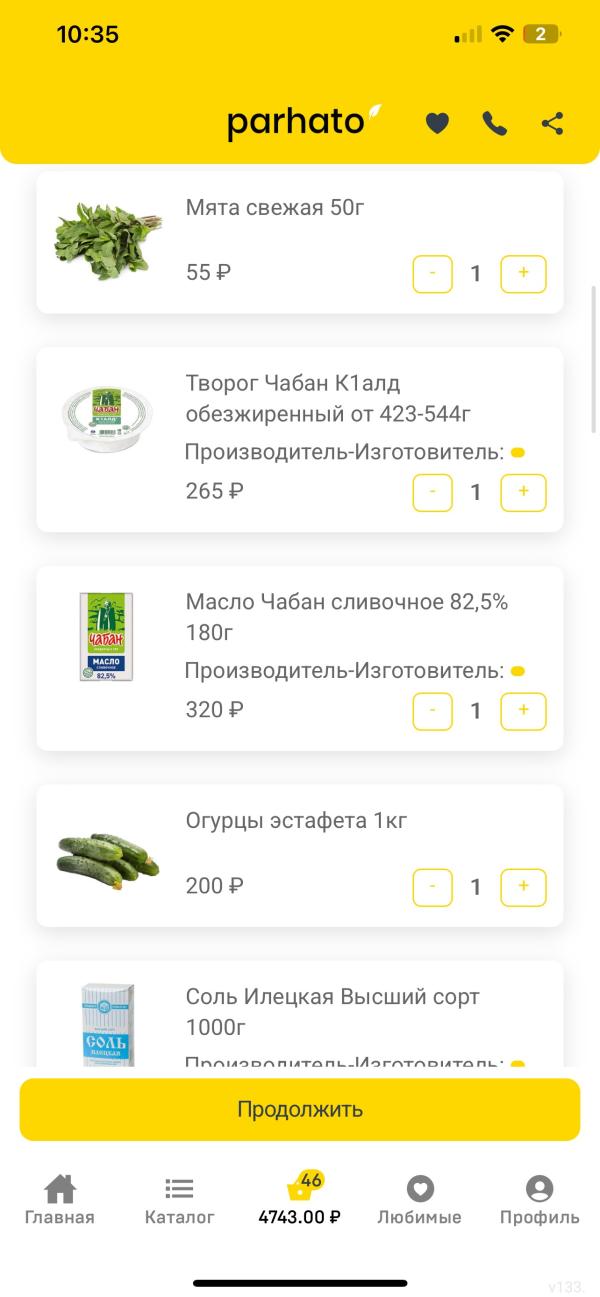
Task: Switch to the Любимые tab
Action: (419, 1199)
